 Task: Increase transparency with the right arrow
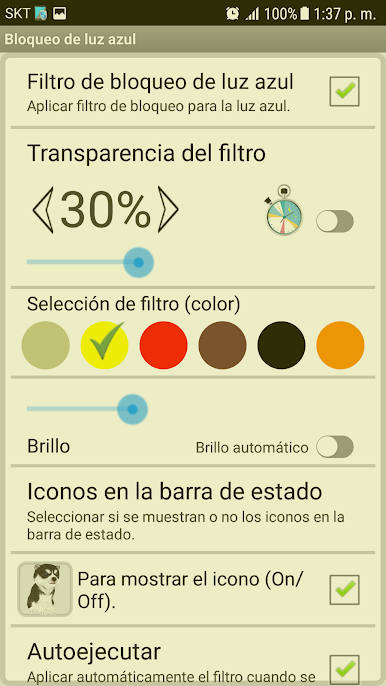tap(168, 210)
